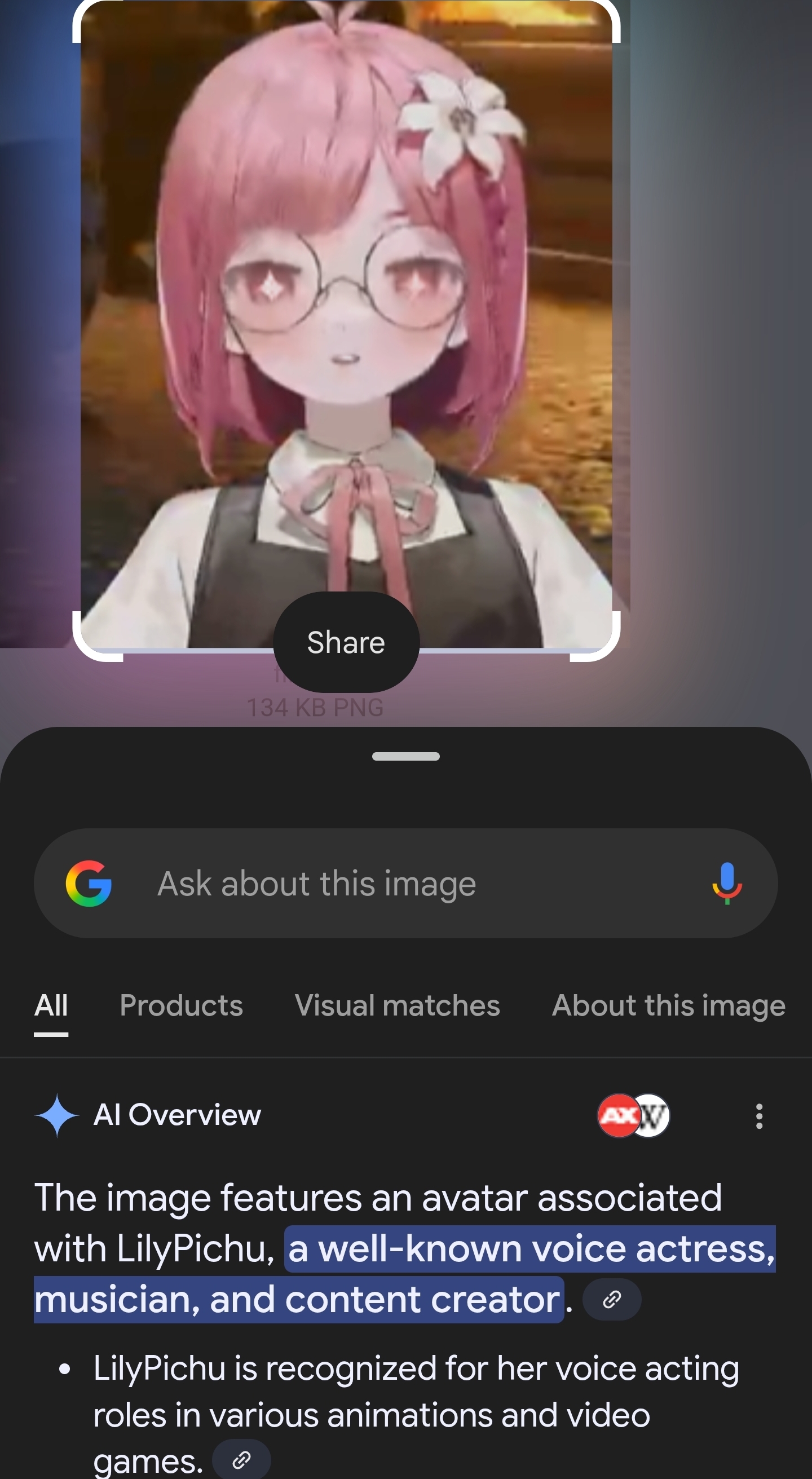The width and height of the screenshot is (812, 1479).
Task: Start voice search with the microphone
Action: coord(727,883)
